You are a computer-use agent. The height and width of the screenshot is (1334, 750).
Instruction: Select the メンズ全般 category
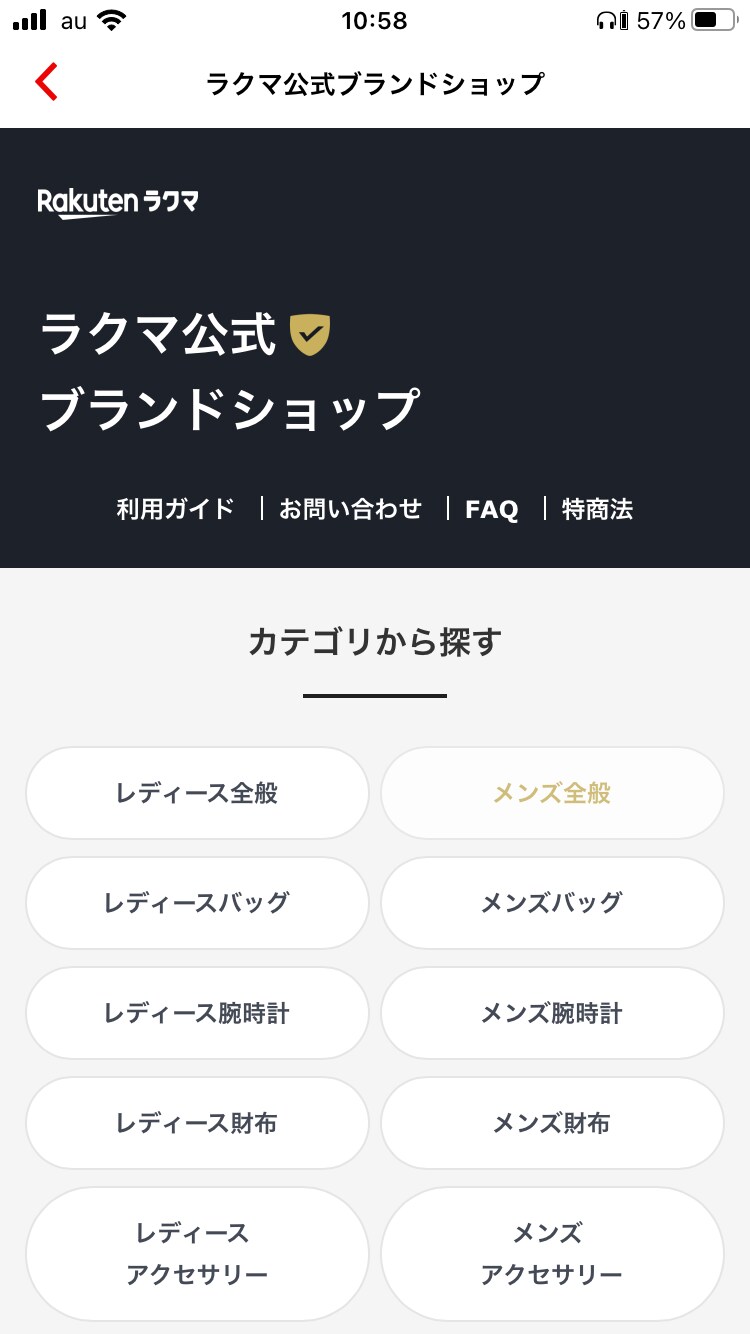[552, 793]
